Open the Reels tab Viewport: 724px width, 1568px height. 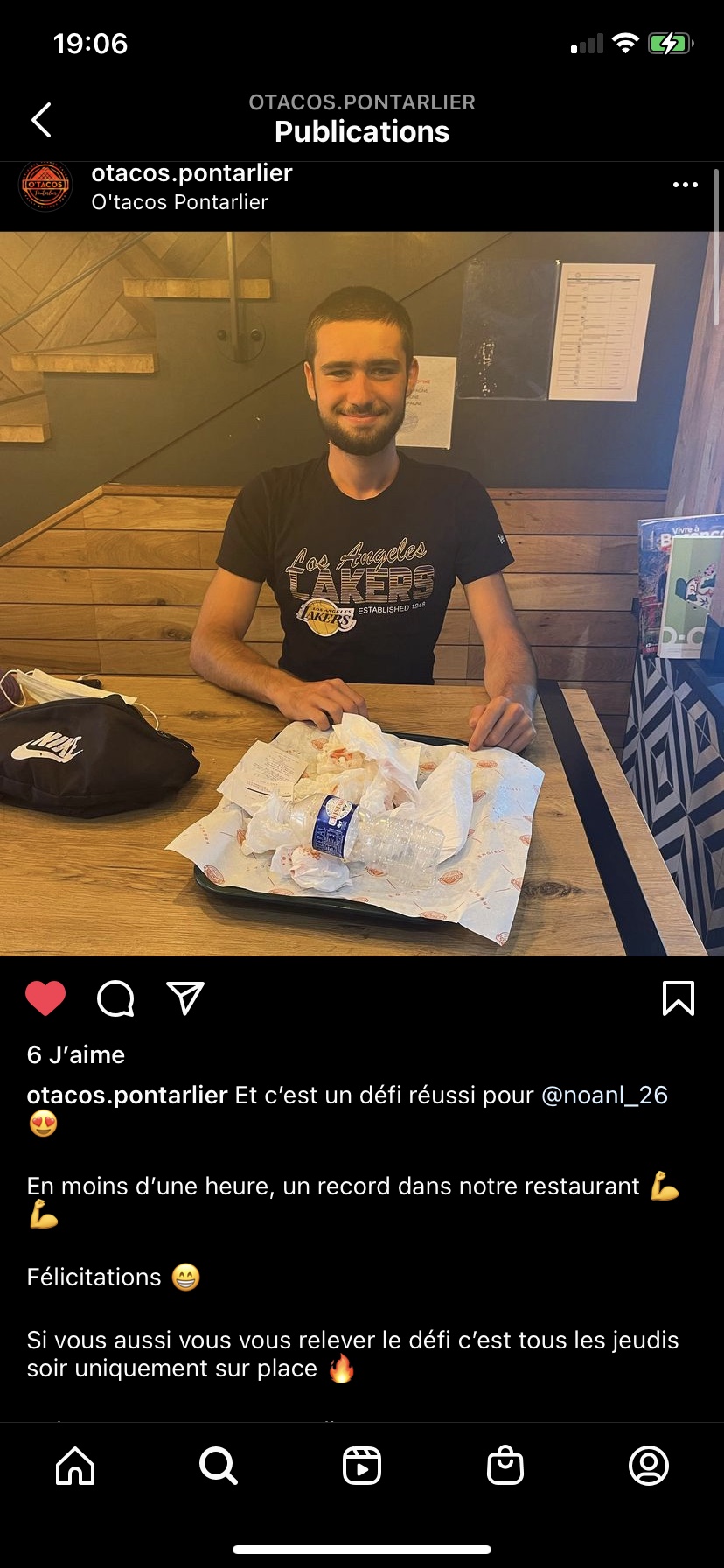pyautogui.click(x=362, y=1466)
